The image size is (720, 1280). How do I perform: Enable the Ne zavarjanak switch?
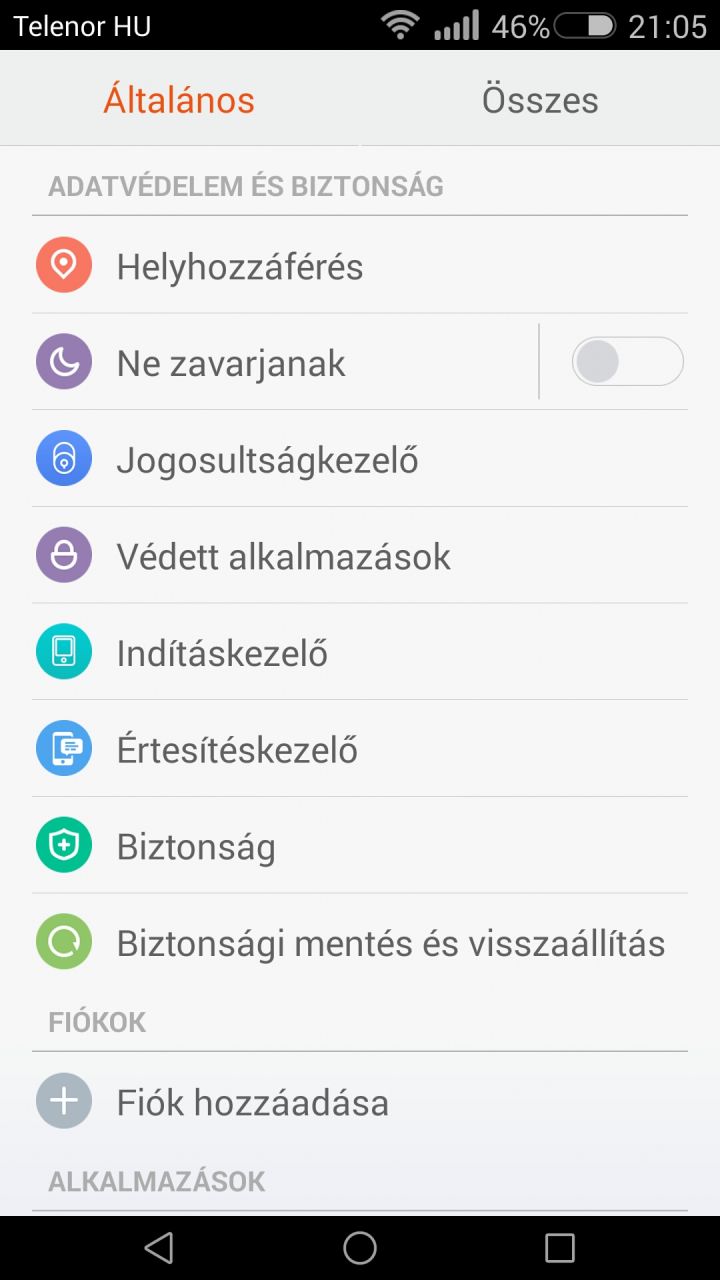[x=627, y=362]
